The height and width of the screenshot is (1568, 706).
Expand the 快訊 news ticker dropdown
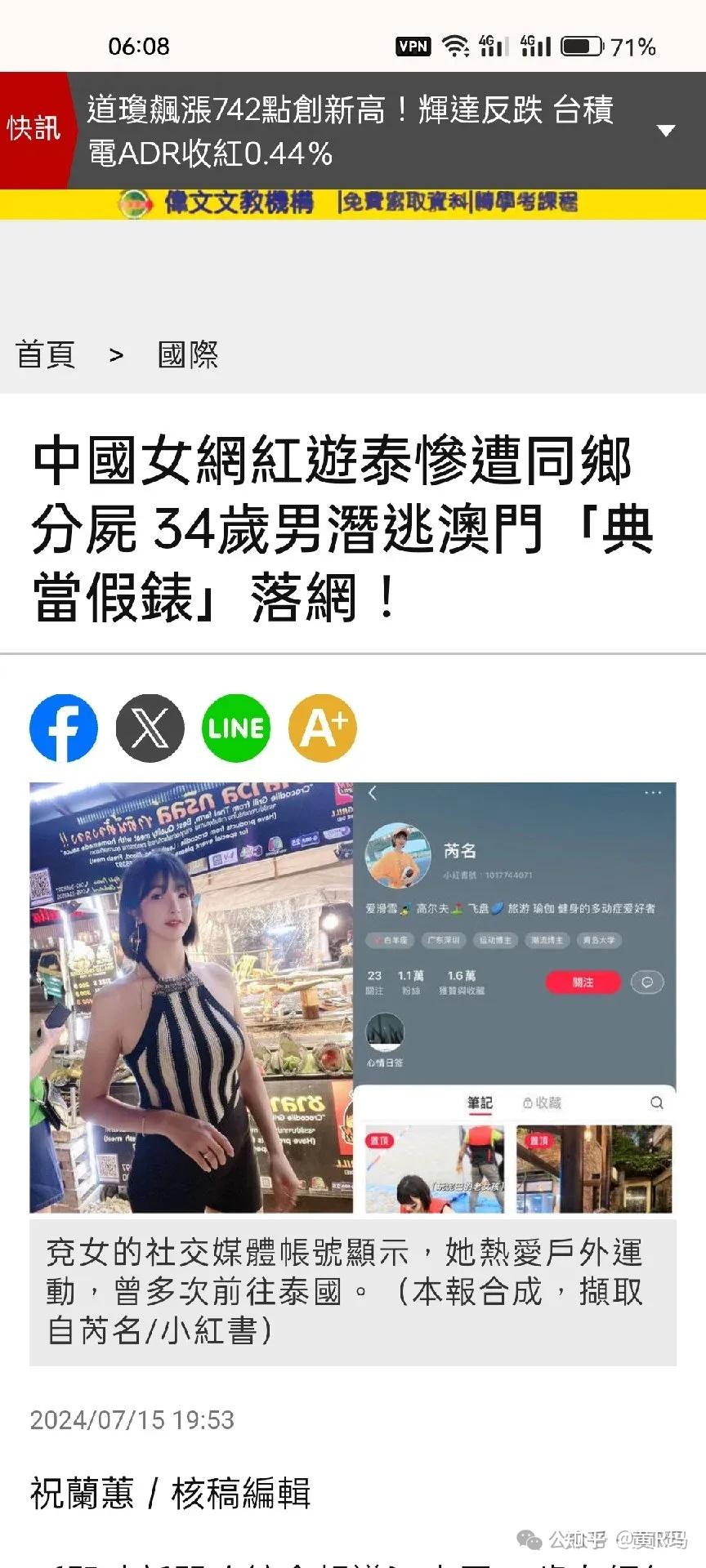[666, 131]
